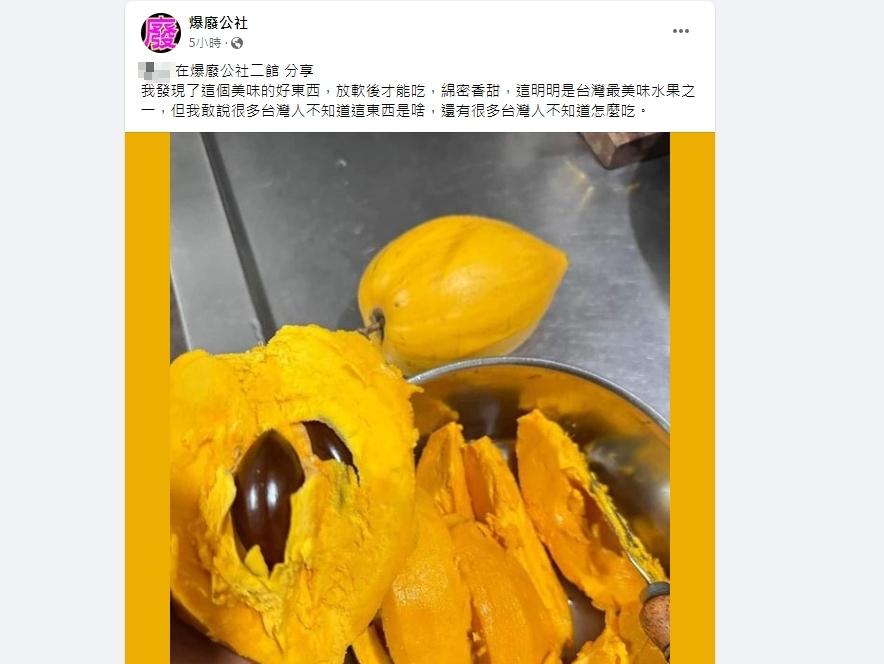The width and height of the screenshot is (884, 664).
Task: Open the post via 5小時 timestamp
Action: [206, 43]
